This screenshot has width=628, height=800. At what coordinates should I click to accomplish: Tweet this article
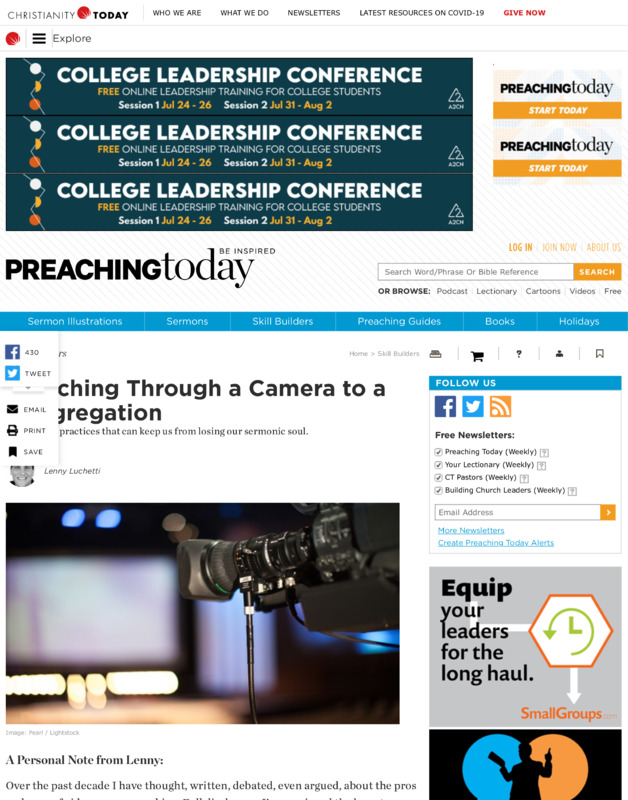click(x=13, y=373)
